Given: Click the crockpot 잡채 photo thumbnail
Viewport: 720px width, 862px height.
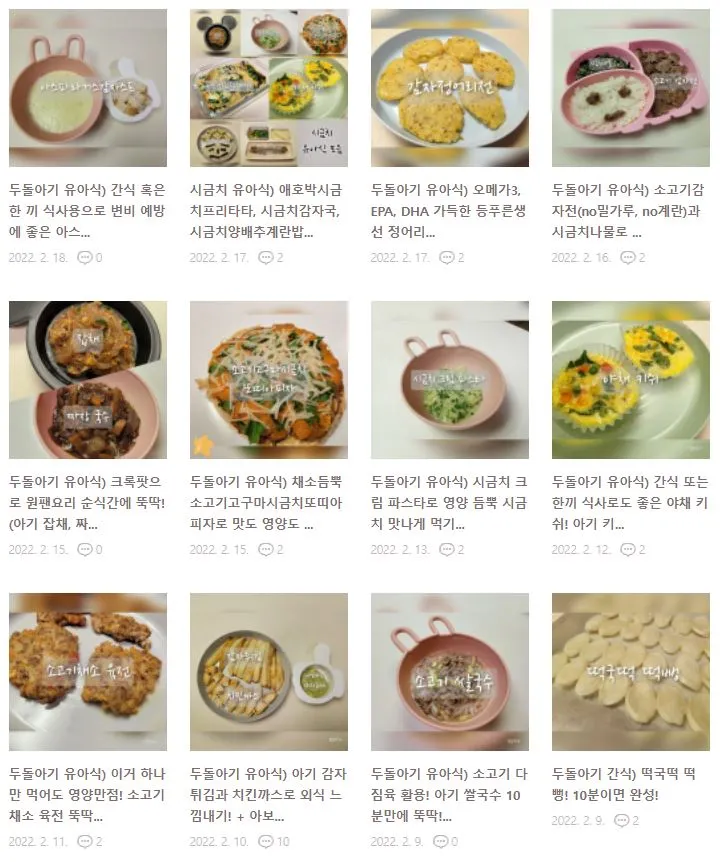Looking at the screenshot, I should (x=87, y=380).
